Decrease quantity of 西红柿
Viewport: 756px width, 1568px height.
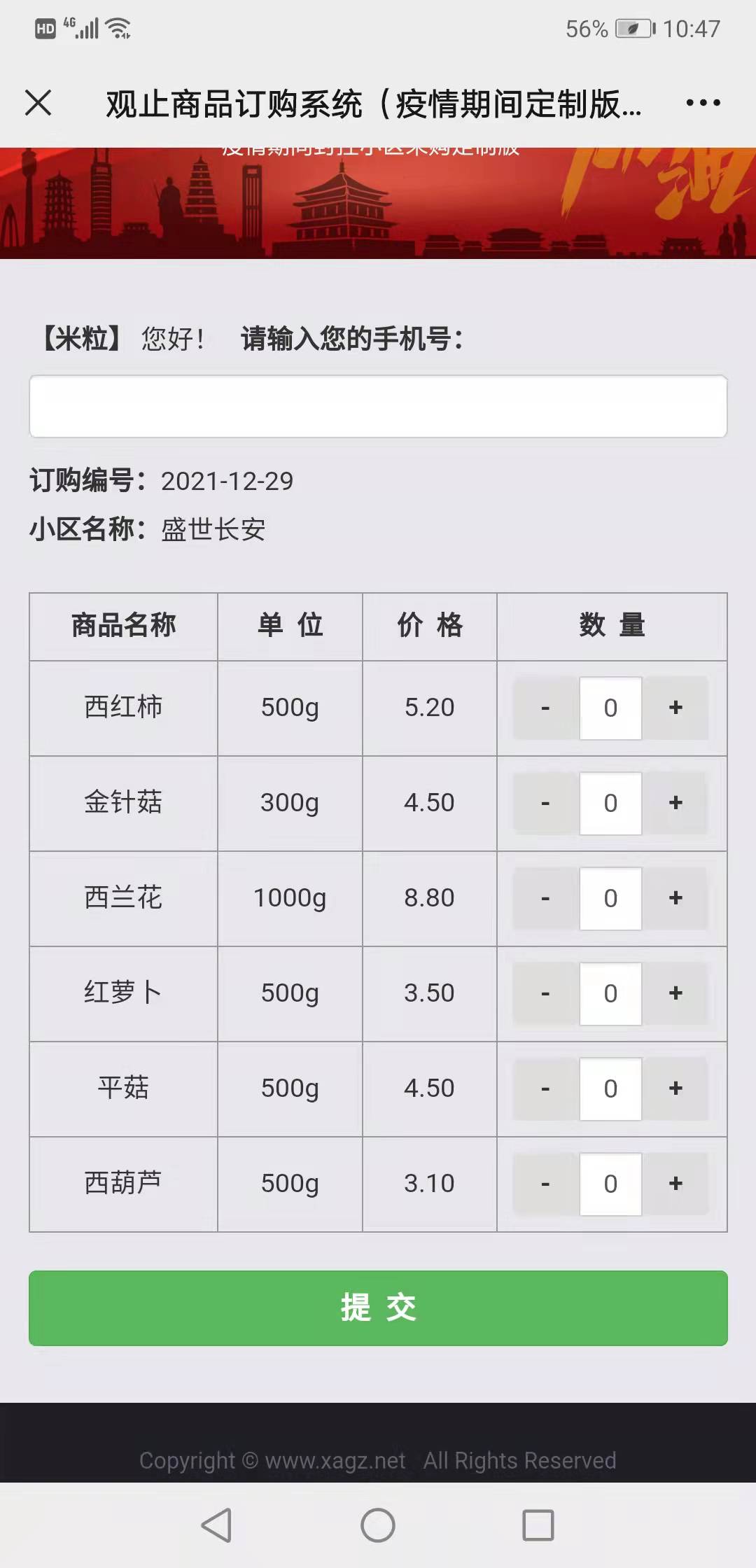pos(545,708)
